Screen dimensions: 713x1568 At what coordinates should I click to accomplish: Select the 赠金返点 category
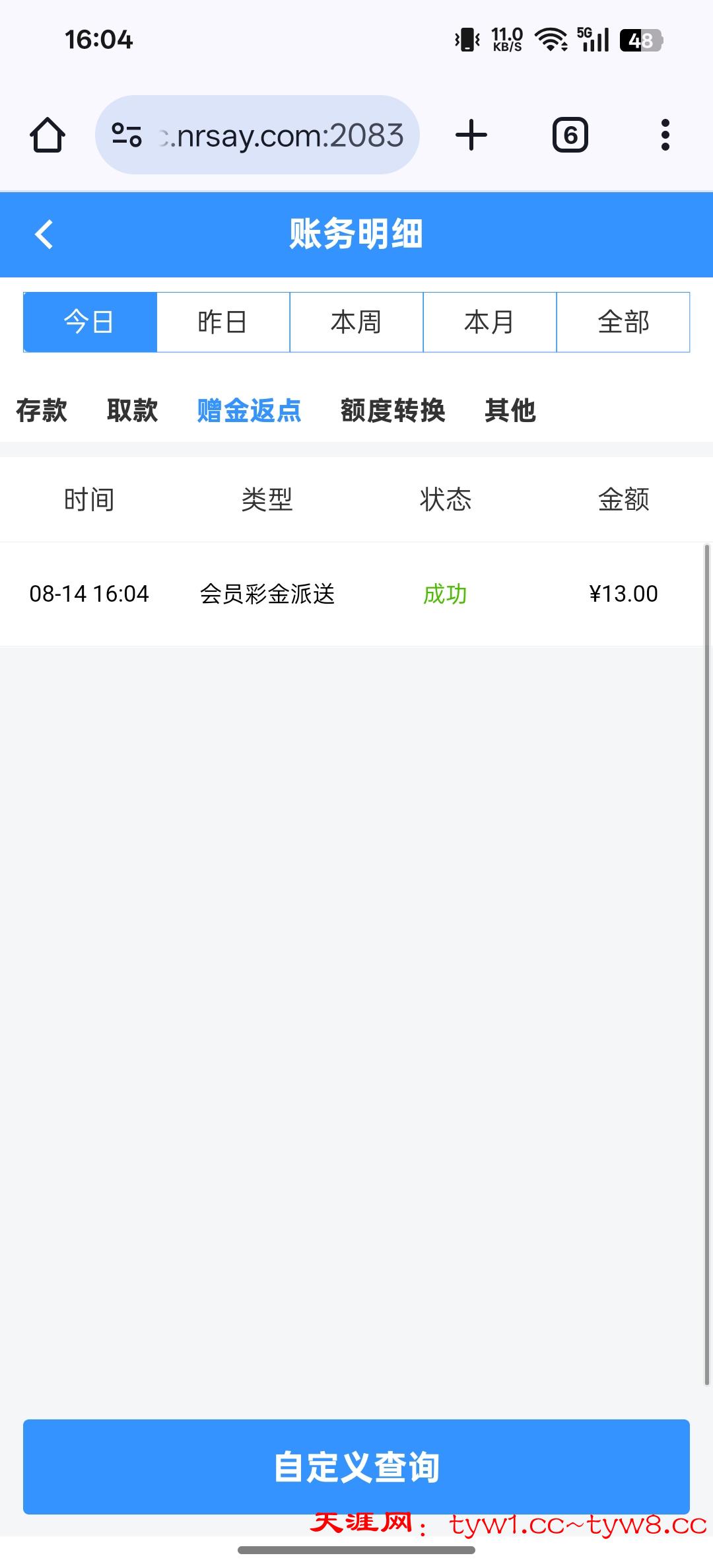249,410
